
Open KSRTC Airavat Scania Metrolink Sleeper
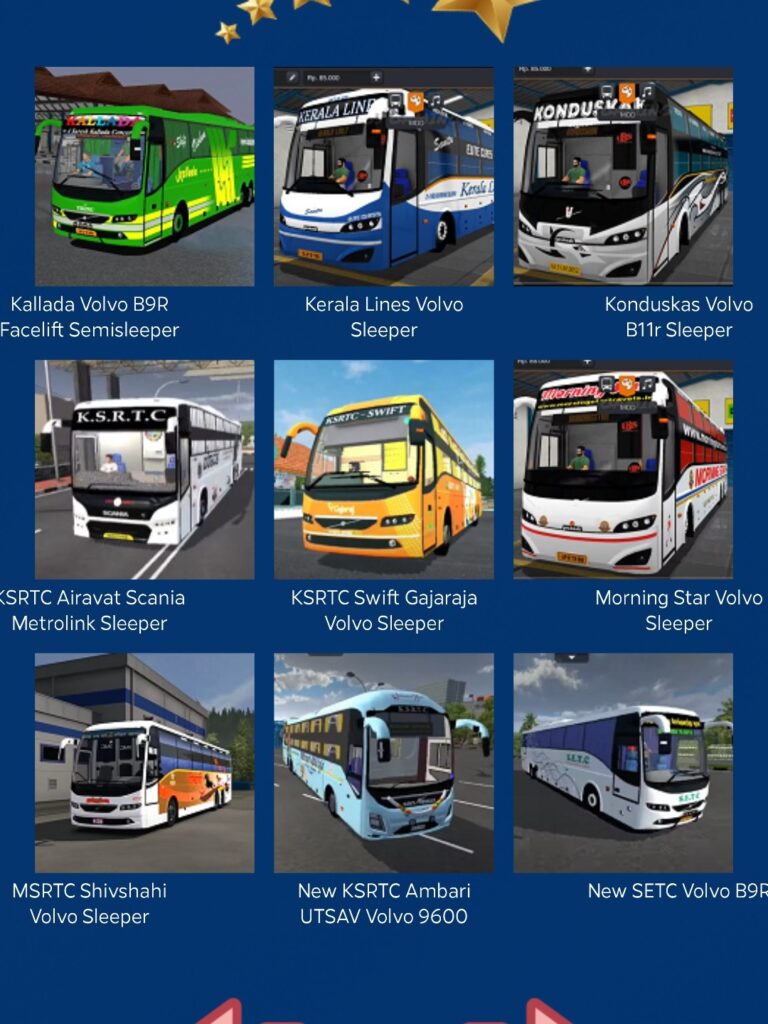tap(144, 469)
